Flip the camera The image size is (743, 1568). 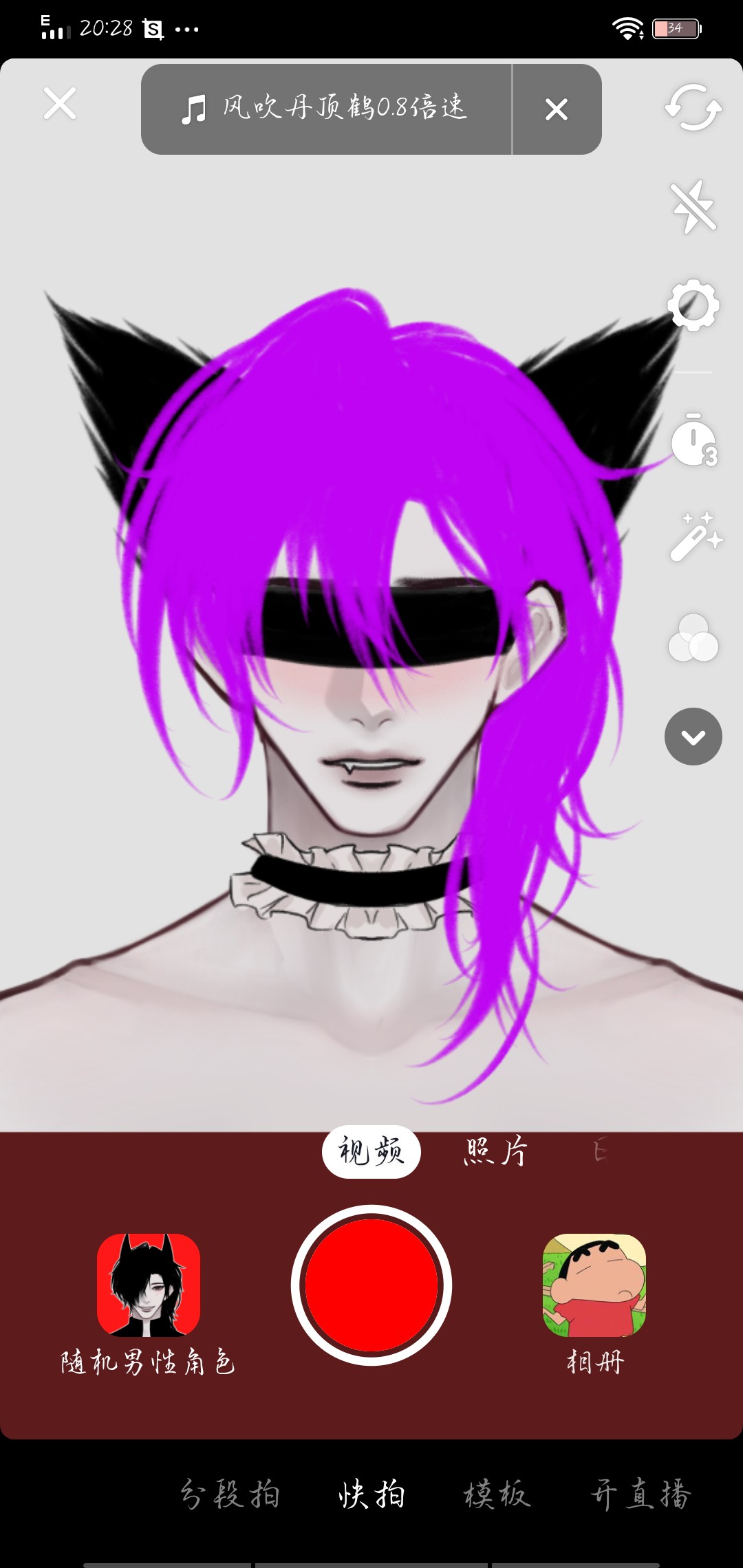click(x=693, y=108)
